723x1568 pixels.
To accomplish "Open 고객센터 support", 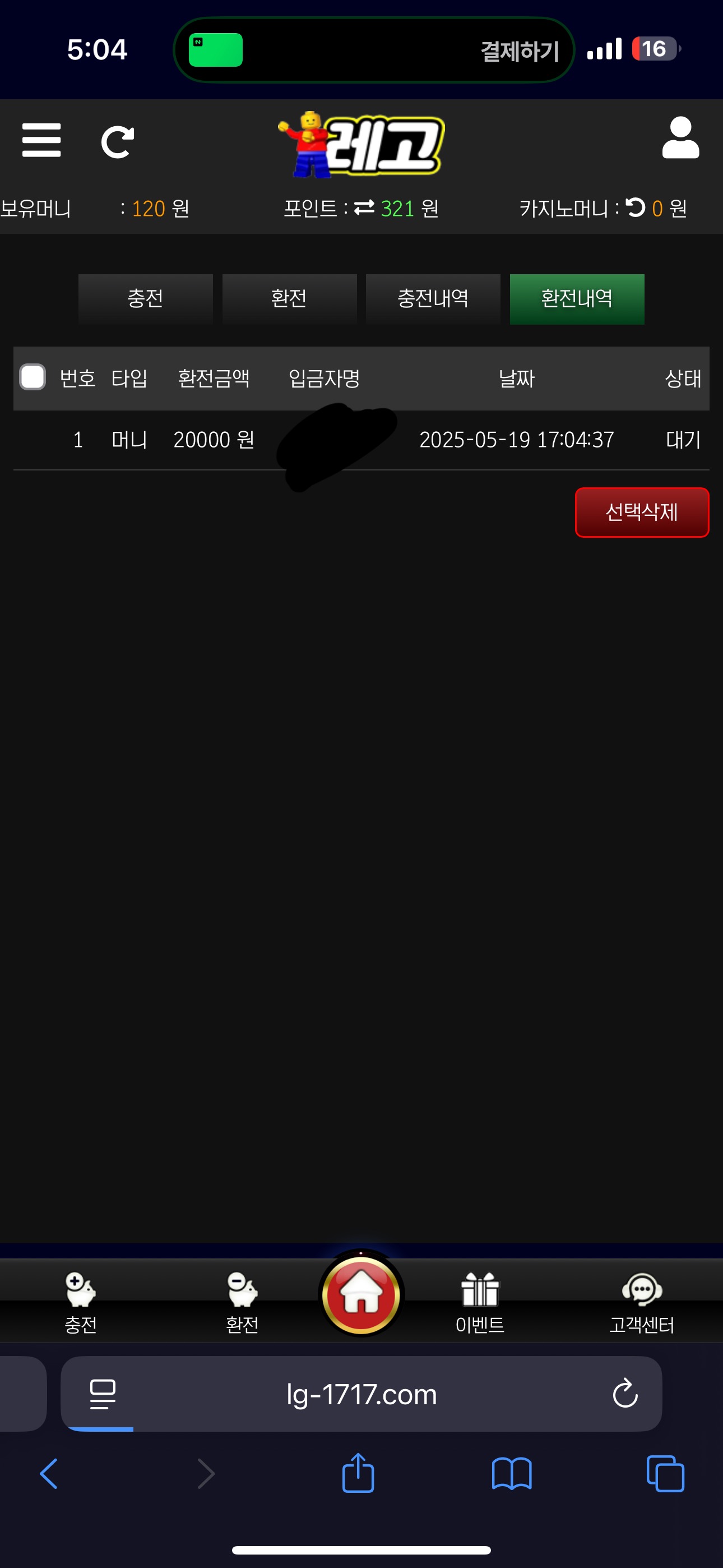I will point(641,1302).
